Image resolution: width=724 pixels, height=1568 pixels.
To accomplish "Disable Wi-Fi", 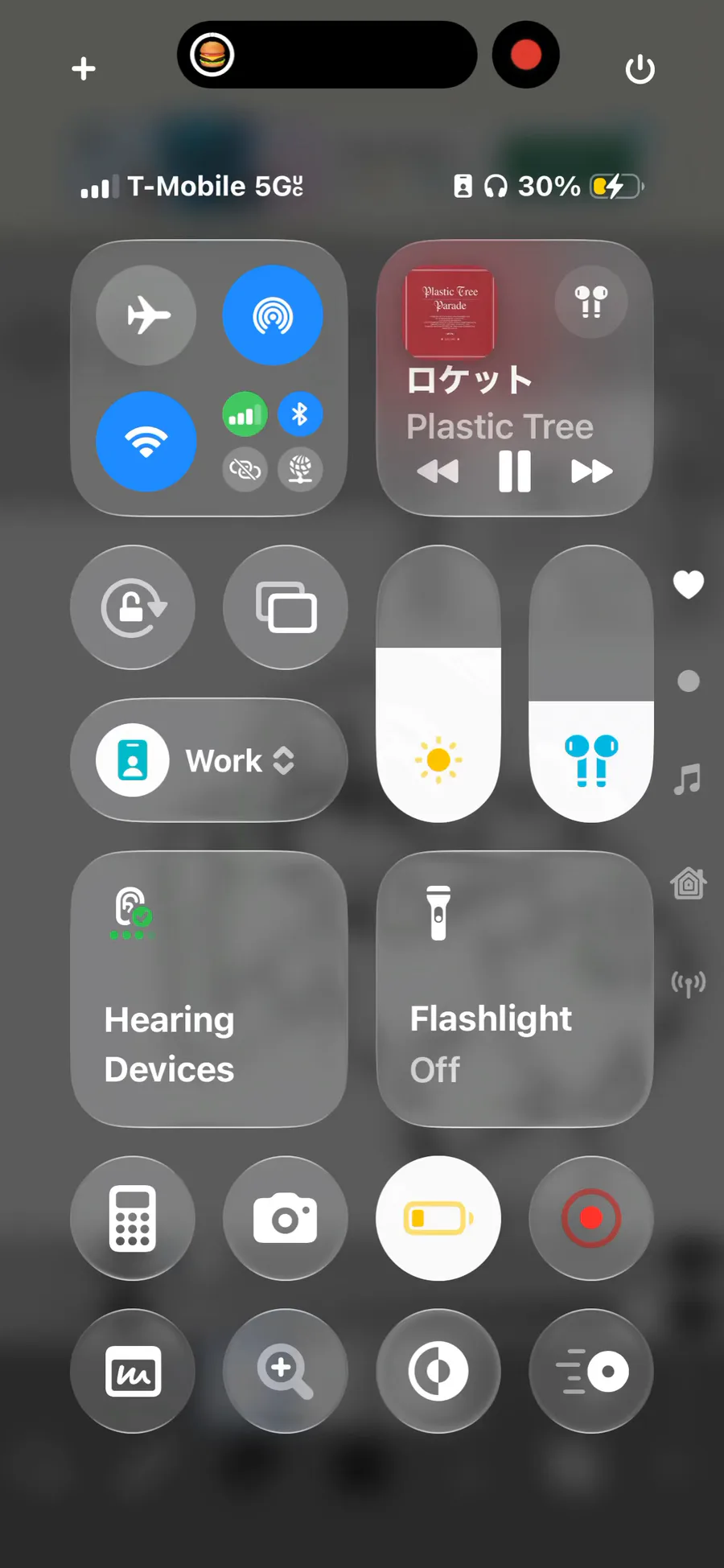I will tap(146, 441).
